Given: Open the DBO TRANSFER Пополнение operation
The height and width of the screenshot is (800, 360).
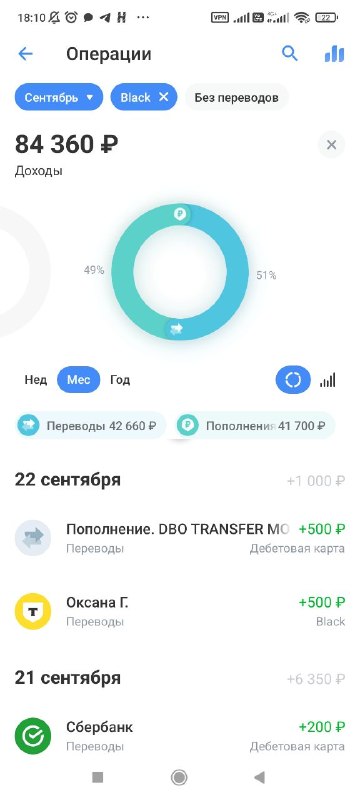Looking at the screenshot, I should pyautogui.click(x=180, y=538).
